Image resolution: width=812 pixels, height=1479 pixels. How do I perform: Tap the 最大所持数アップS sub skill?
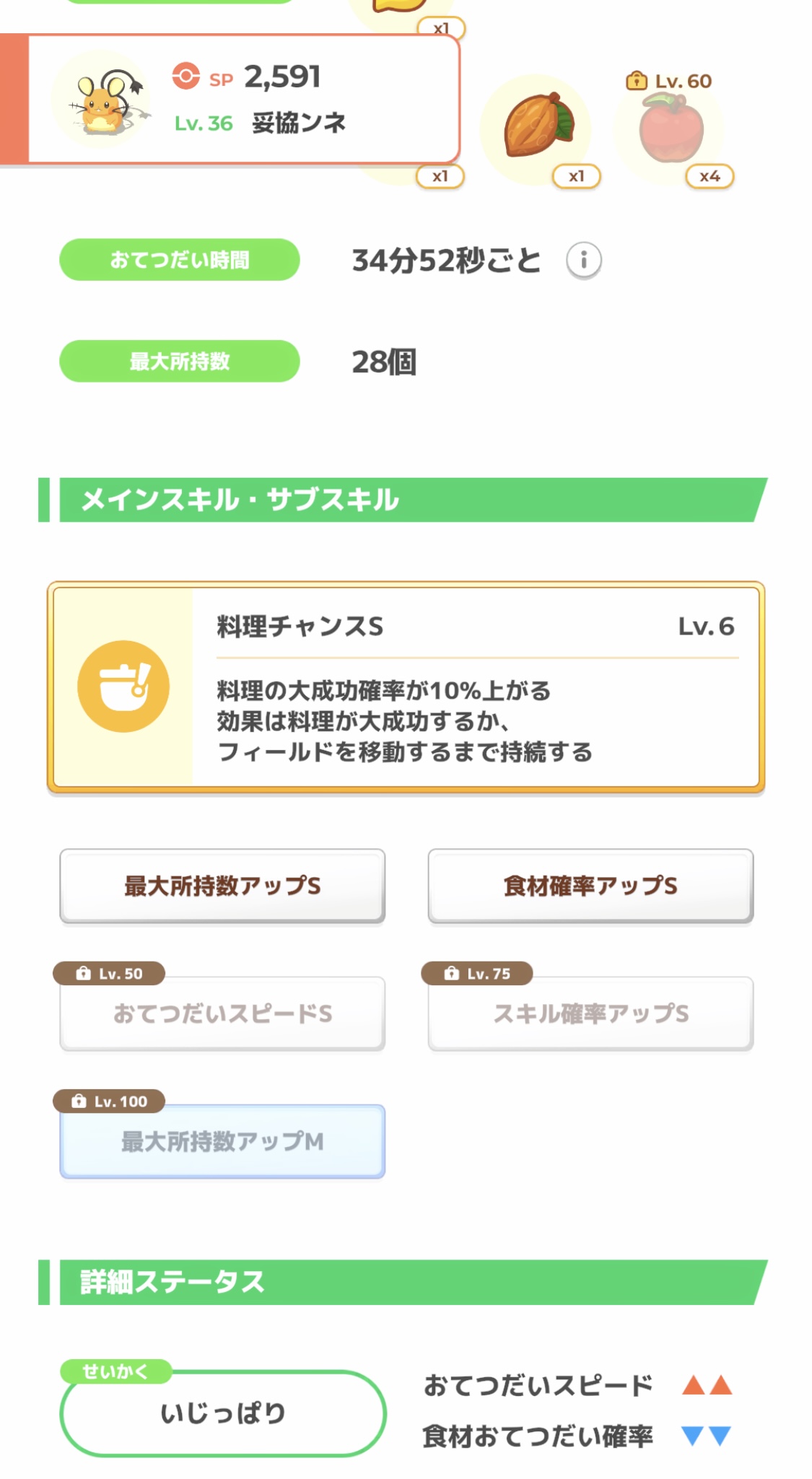[x=222, y=886]
